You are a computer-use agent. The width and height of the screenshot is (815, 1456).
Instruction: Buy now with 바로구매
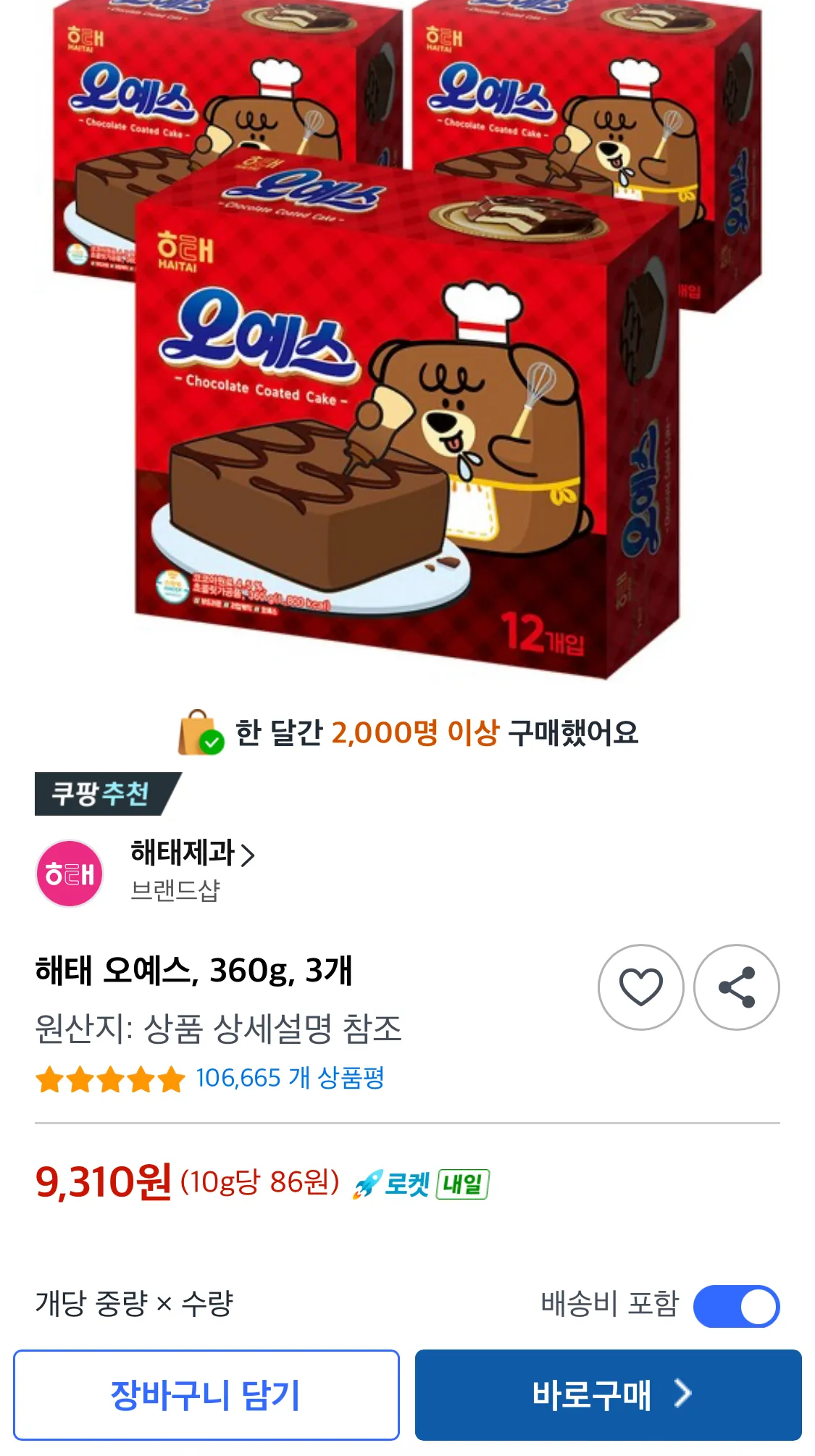[x=609, y=1394]
